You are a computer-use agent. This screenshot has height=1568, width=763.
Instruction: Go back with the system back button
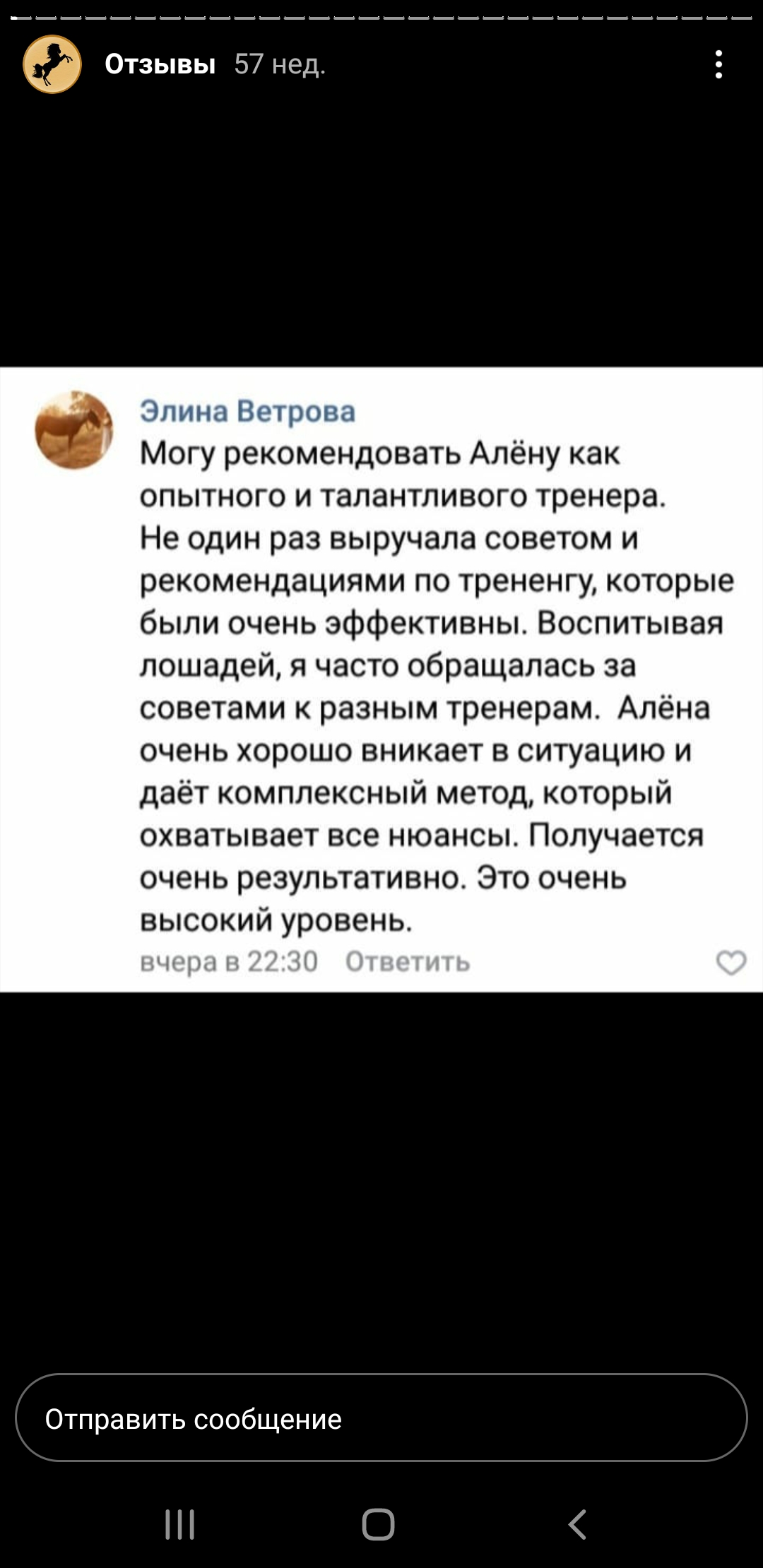pyautogui.click(x=577, y=1524)
